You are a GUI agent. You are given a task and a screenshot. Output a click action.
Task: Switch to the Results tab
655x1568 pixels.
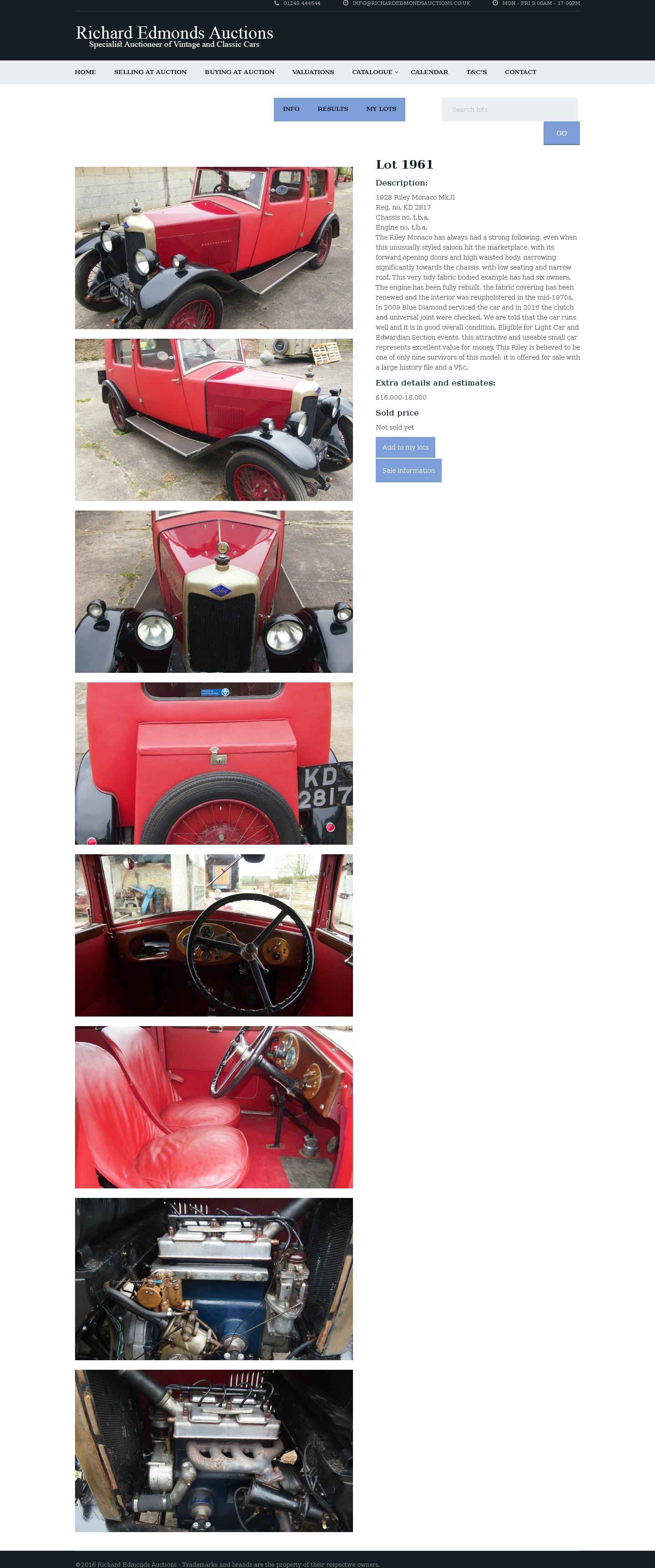tap(333, 109)
